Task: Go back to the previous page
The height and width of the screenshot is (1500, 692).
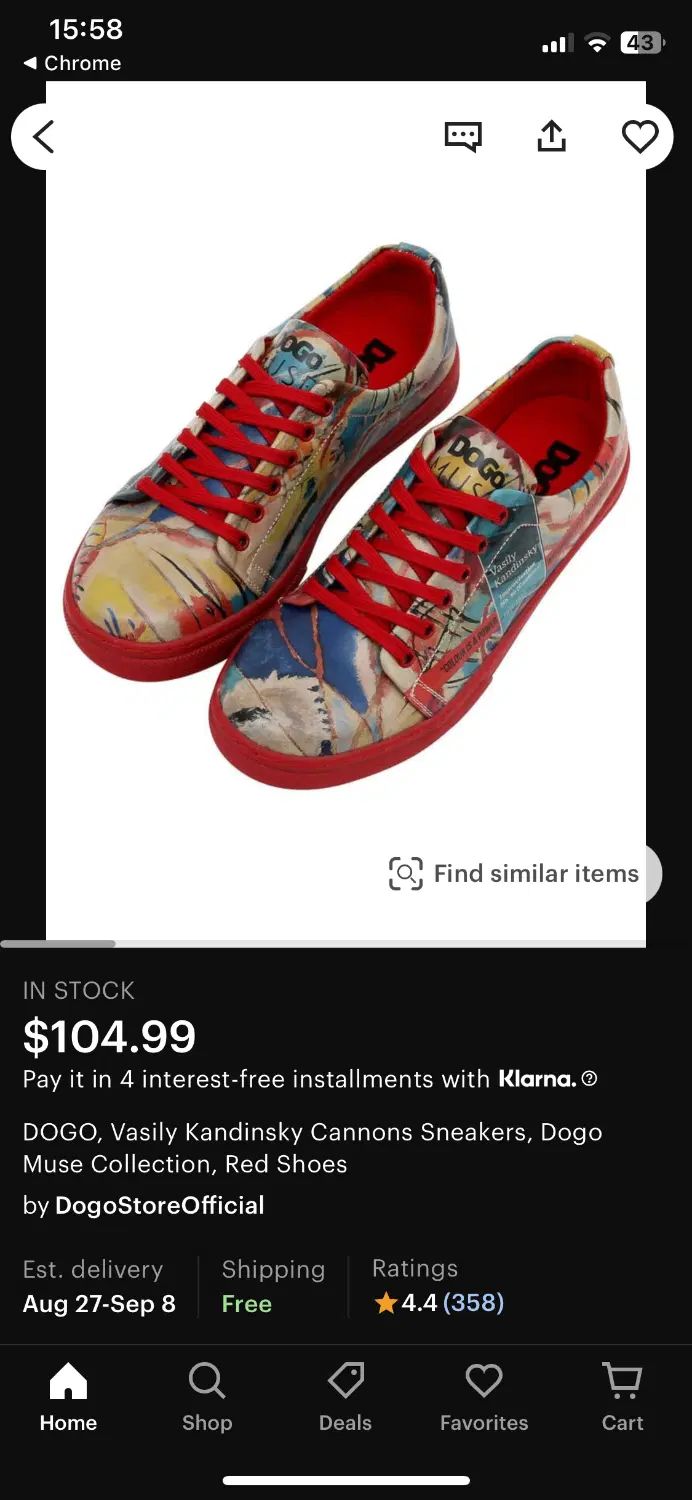Action: click(x=42, y=137)
